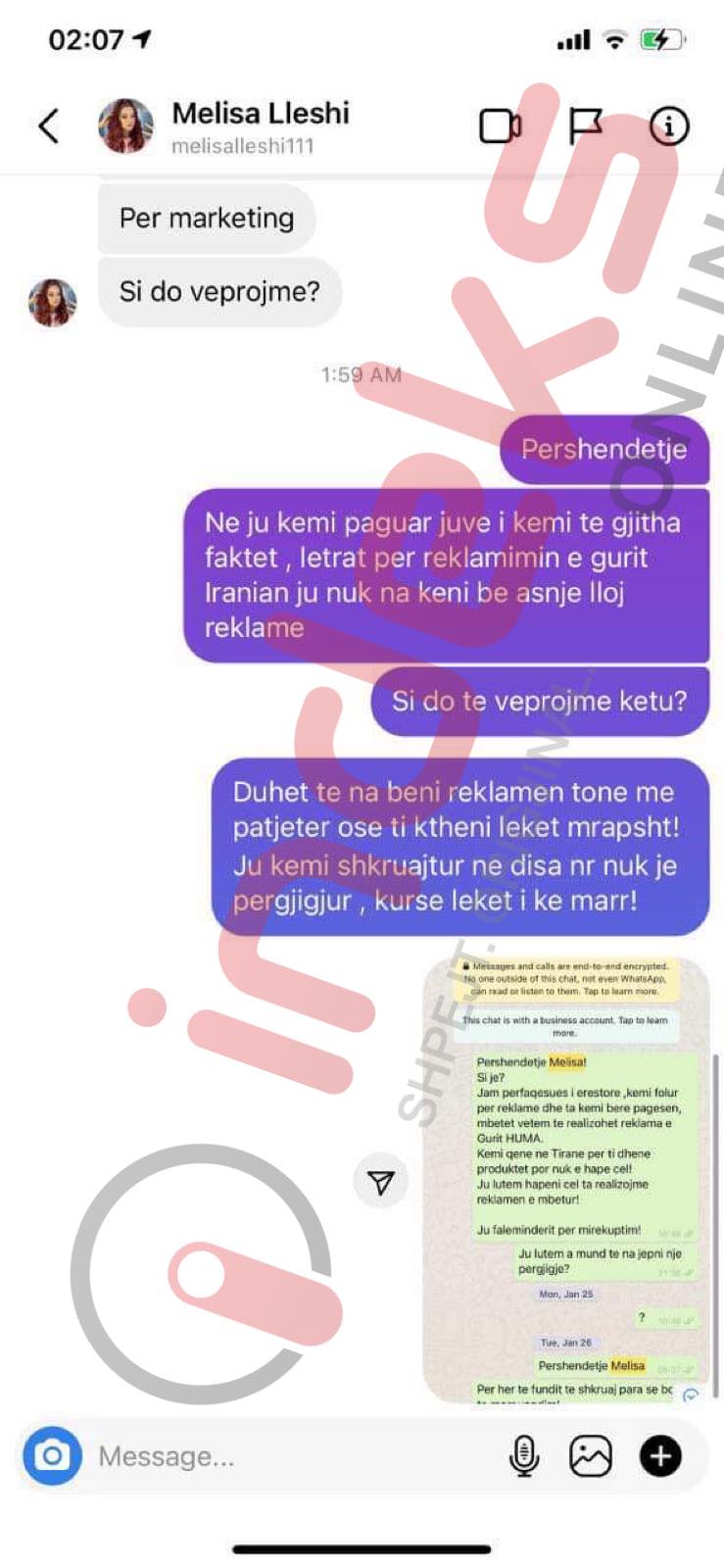724x1568 pixels.
Task: Go back to the message list
Action: tap(48, 126)
